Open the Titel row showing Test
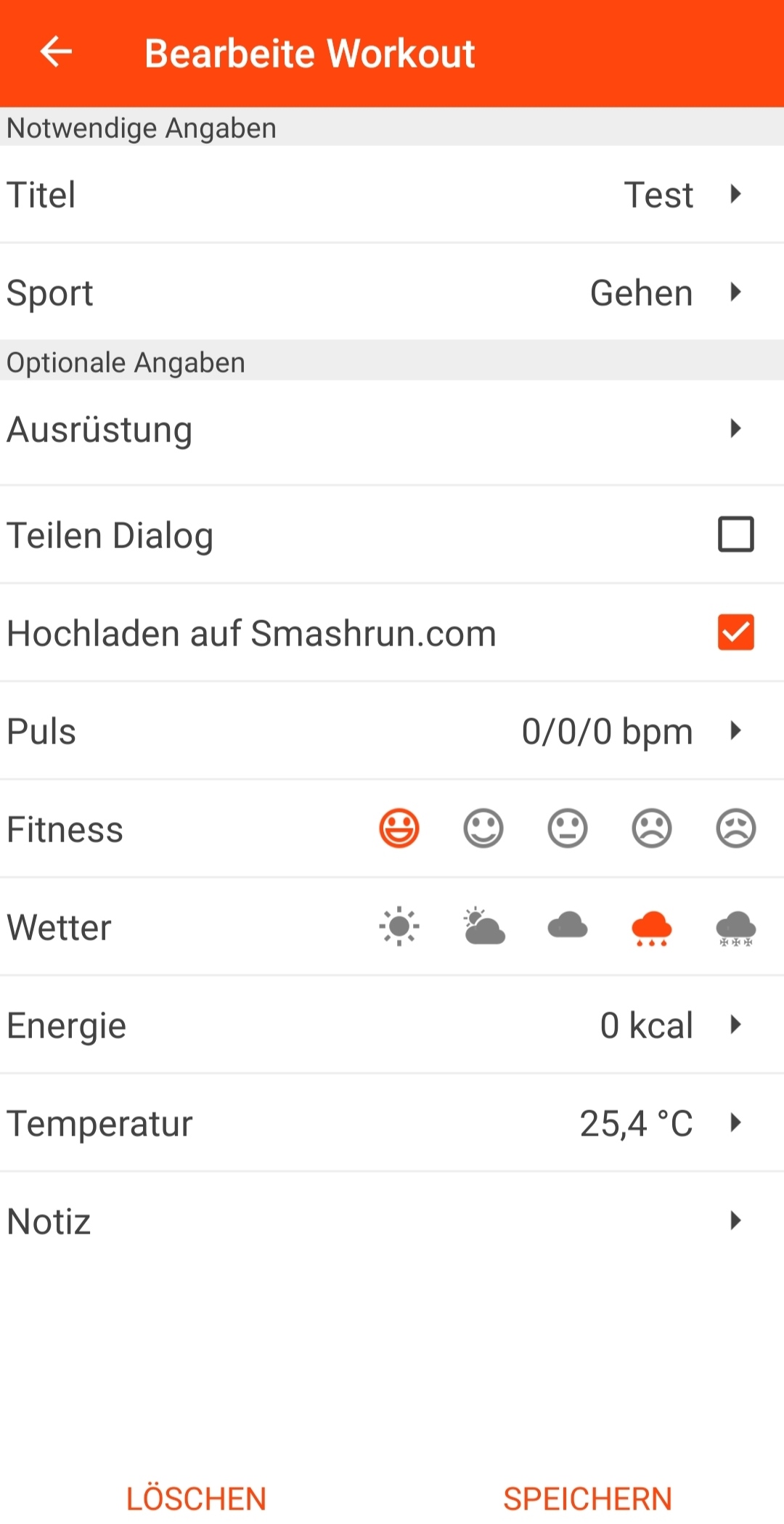This screenshot has height=1524, width=784. point(392,195)
